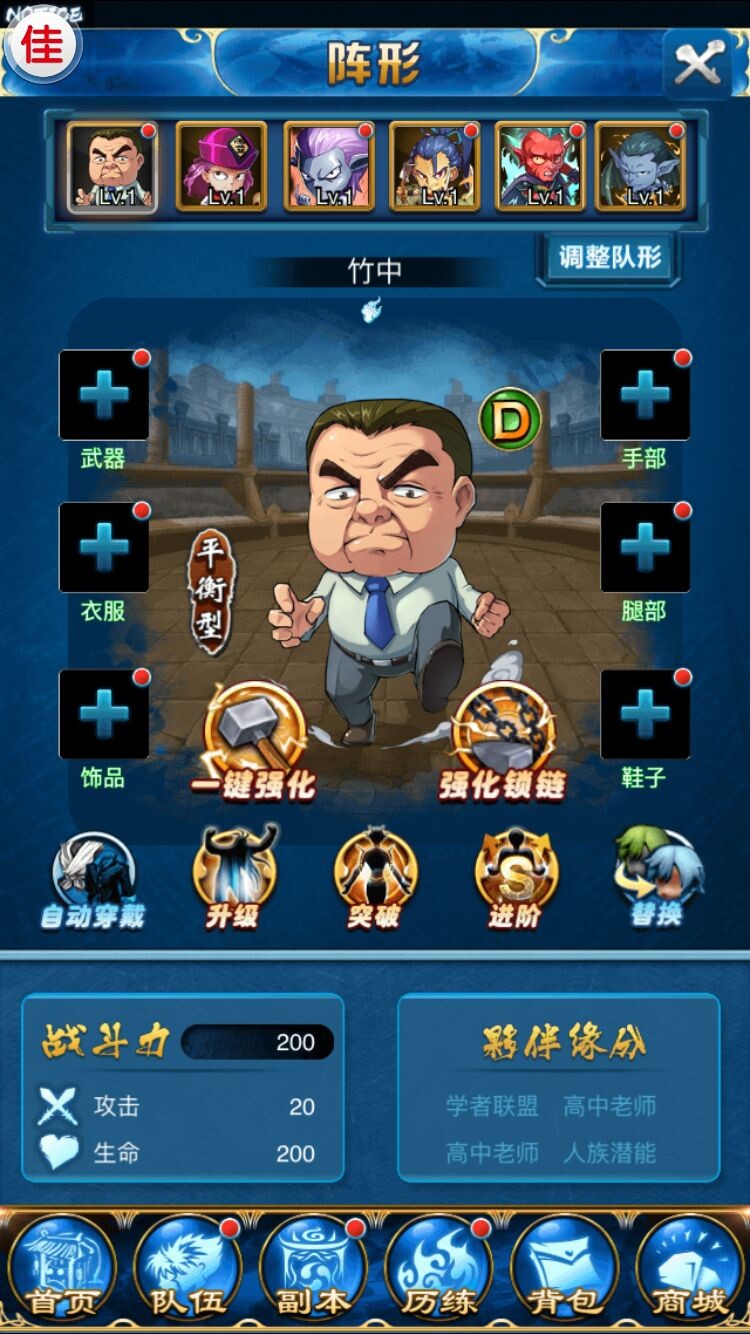This screenshot has width=750, height=1334.
Task: Tap 一键强化 hammer button
Action: click(253, 745)
